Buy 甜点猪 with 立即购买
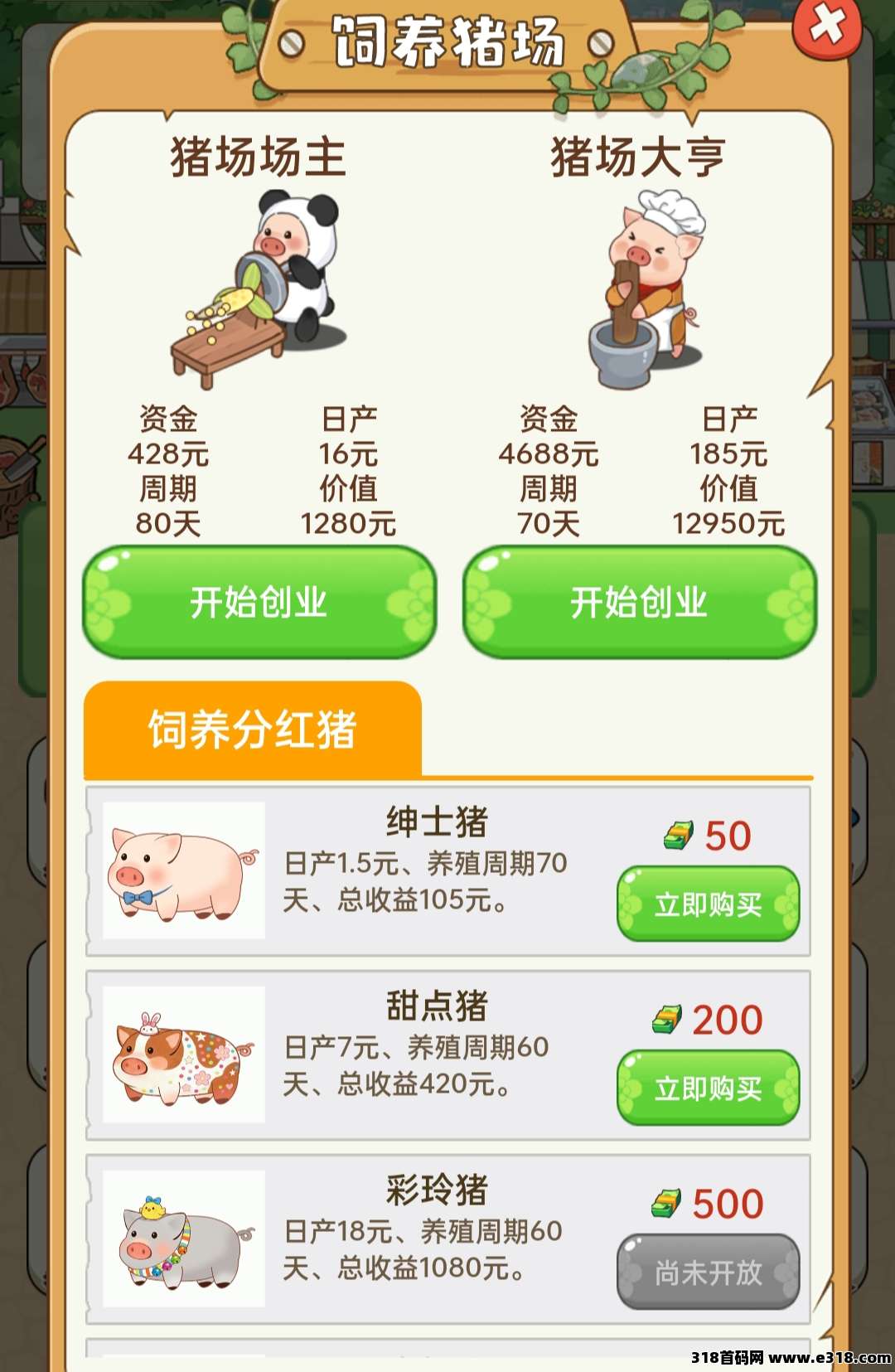This screenshot has height=1372, width=895. 708,1088
